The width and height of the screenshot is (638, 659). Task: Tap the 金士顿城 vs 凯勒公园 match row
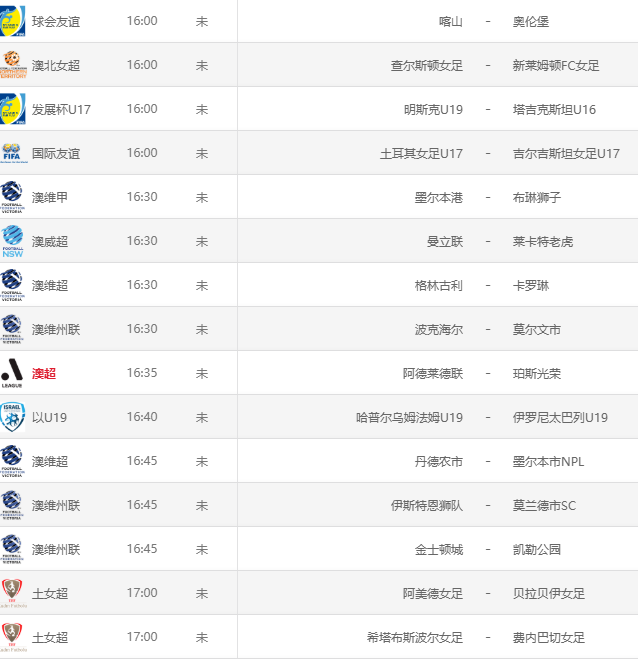[487, 549]
